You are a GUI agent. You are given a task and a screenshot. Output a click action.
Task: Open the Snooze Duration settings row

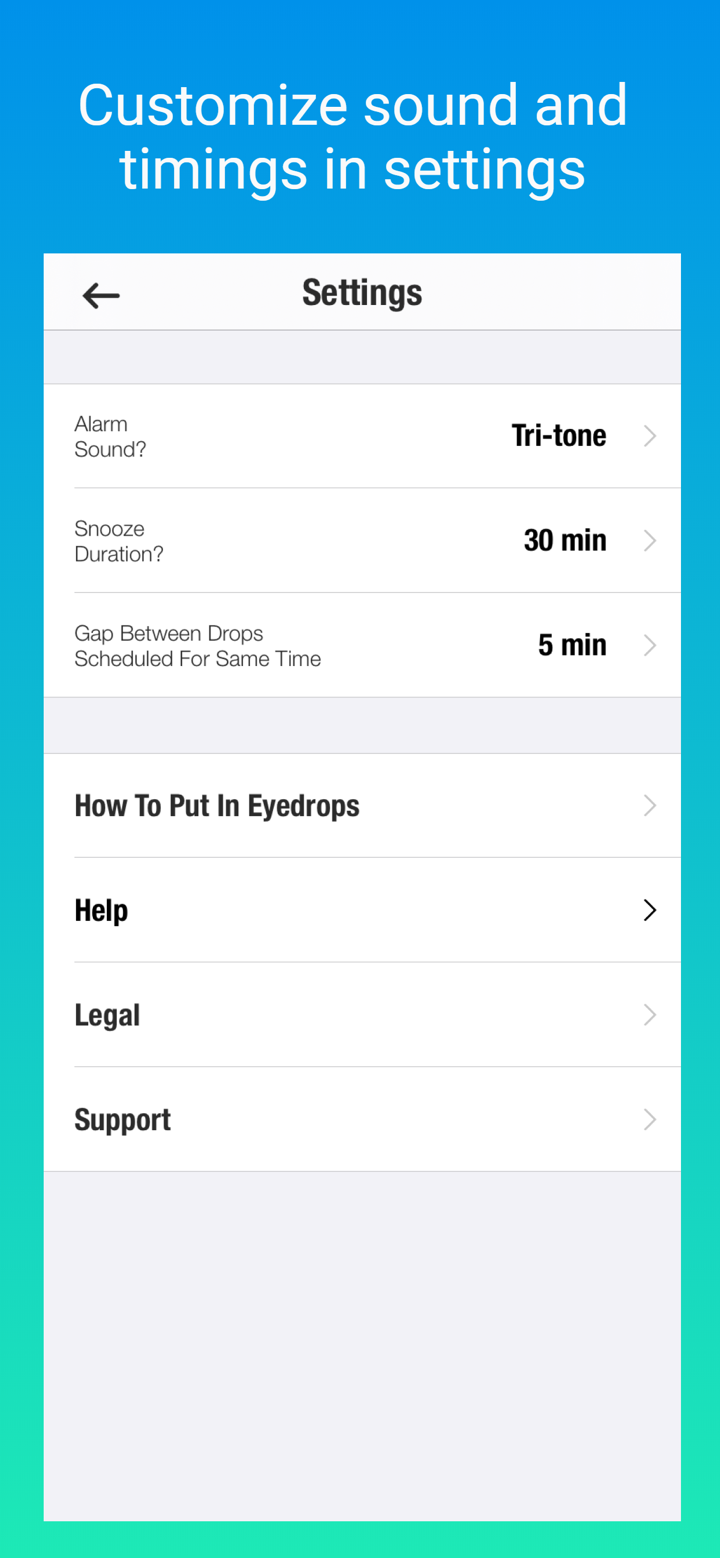[x=360, y=541]
